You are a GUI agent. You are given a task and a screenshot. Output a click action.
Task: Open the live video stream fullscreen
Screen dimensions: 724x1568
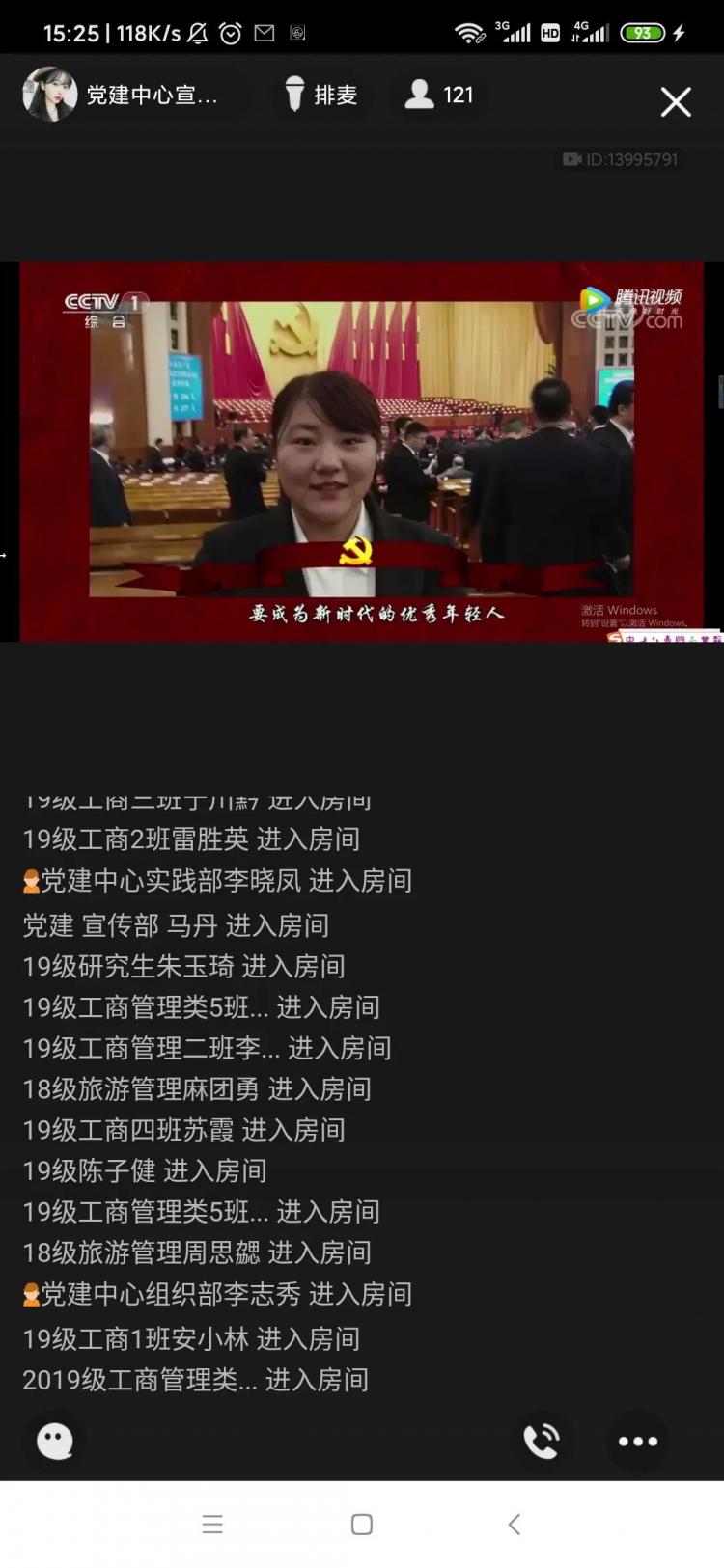362,452
